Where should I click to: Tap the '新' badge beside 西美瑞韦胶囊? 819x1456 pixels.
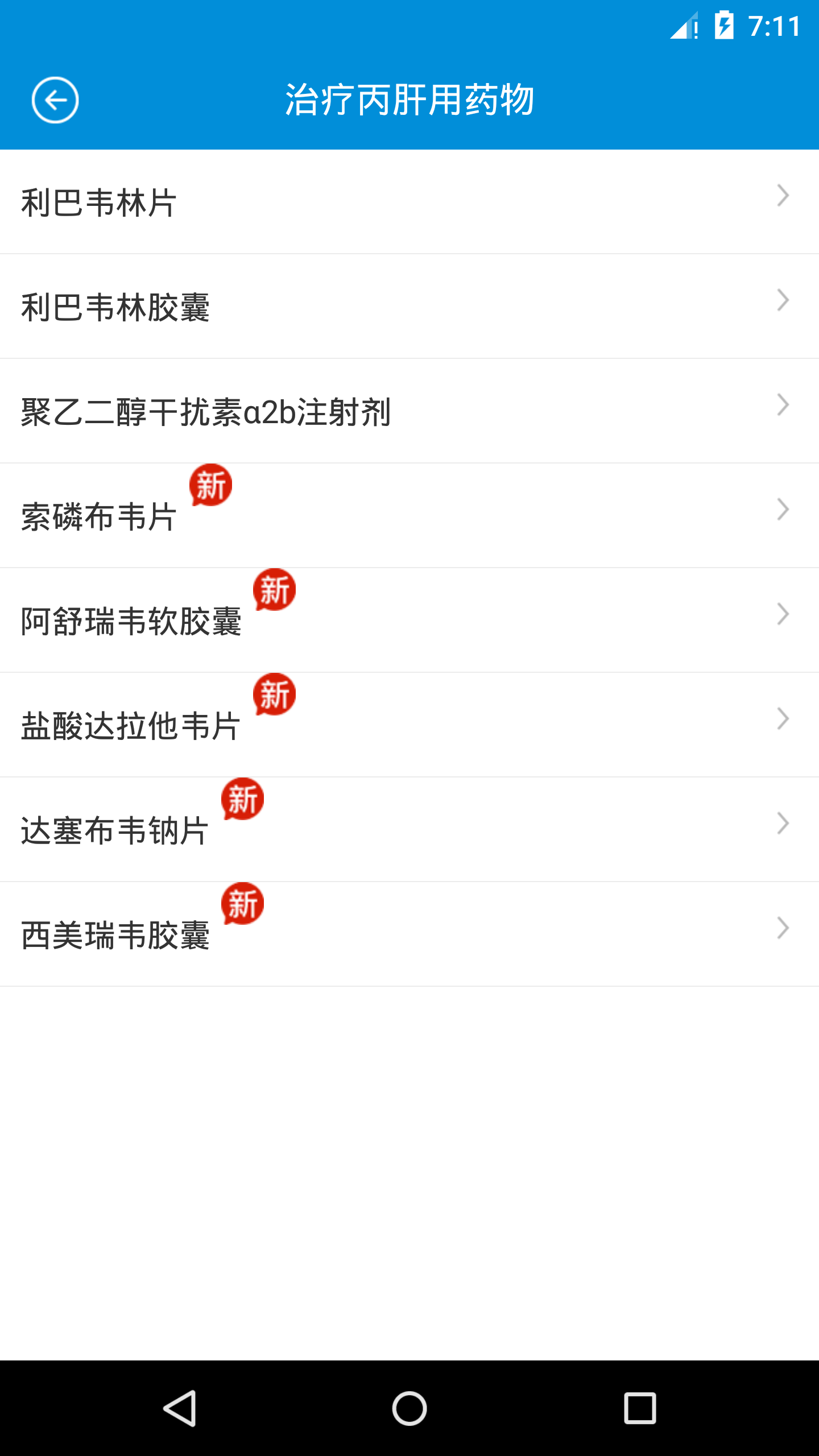click(x=242, y=903)
